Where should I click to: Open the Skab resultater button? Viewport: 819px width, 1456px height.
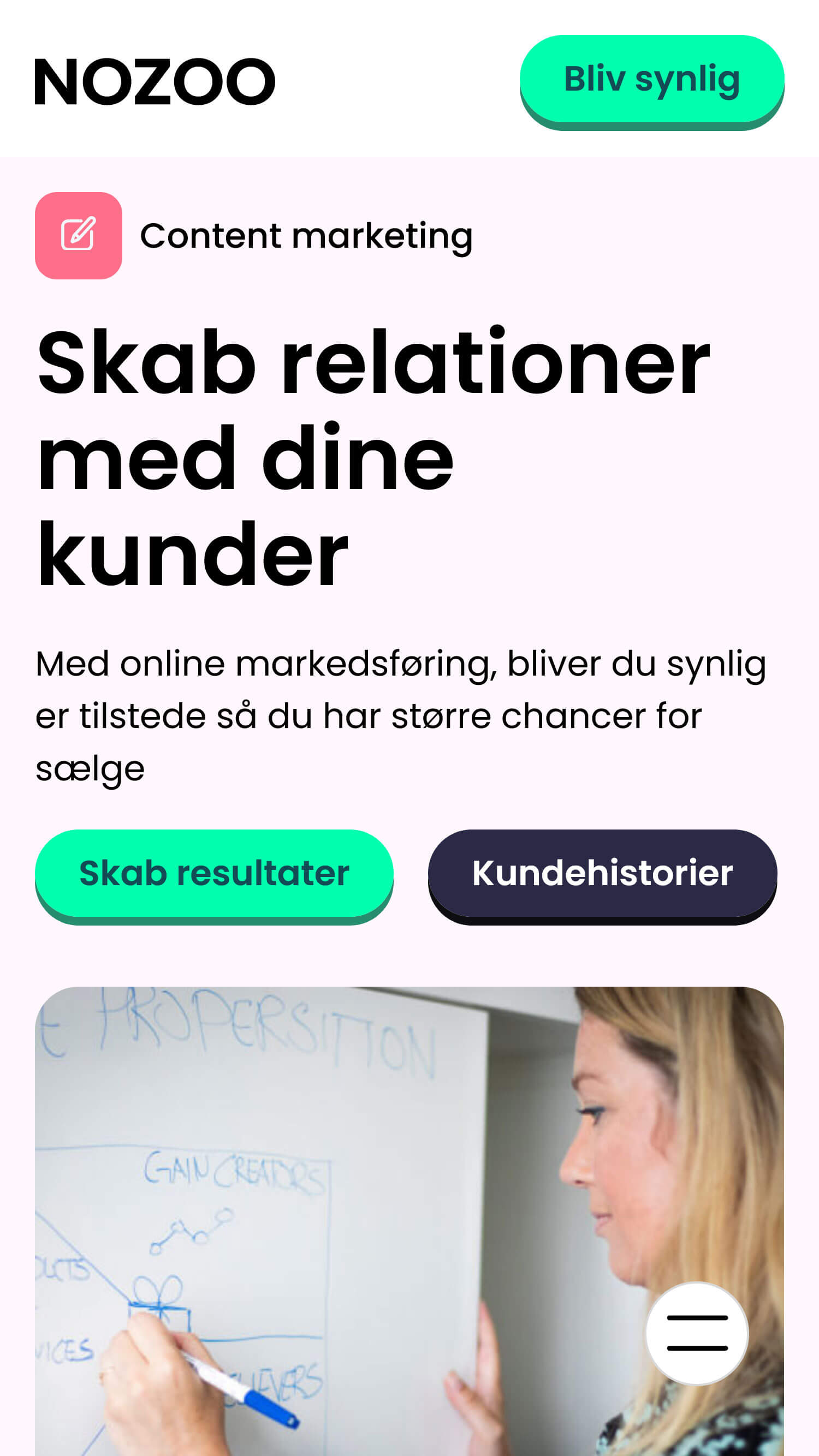[214, 873]
